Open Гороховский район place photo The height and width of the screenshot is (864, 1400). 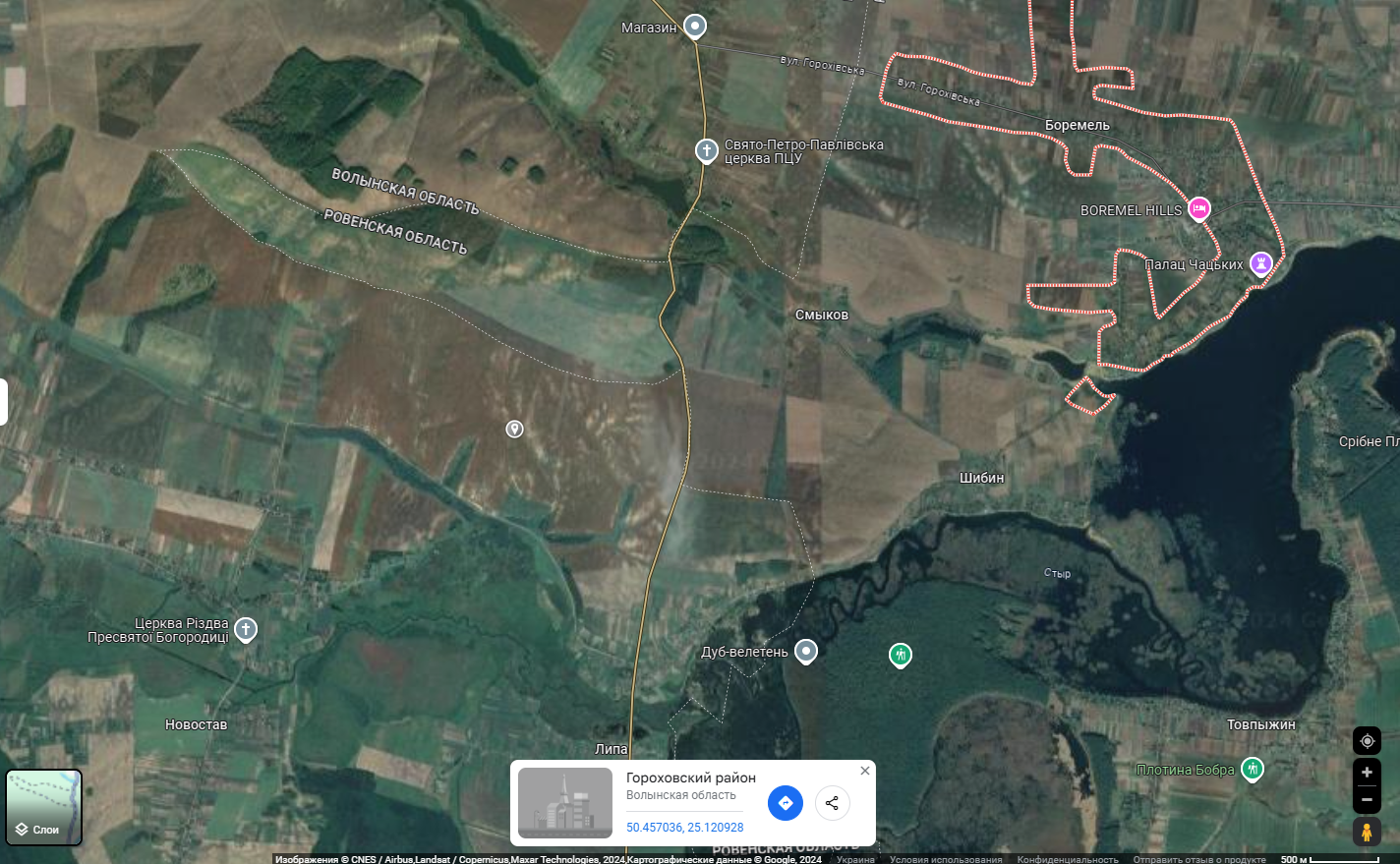coord(565,803)
